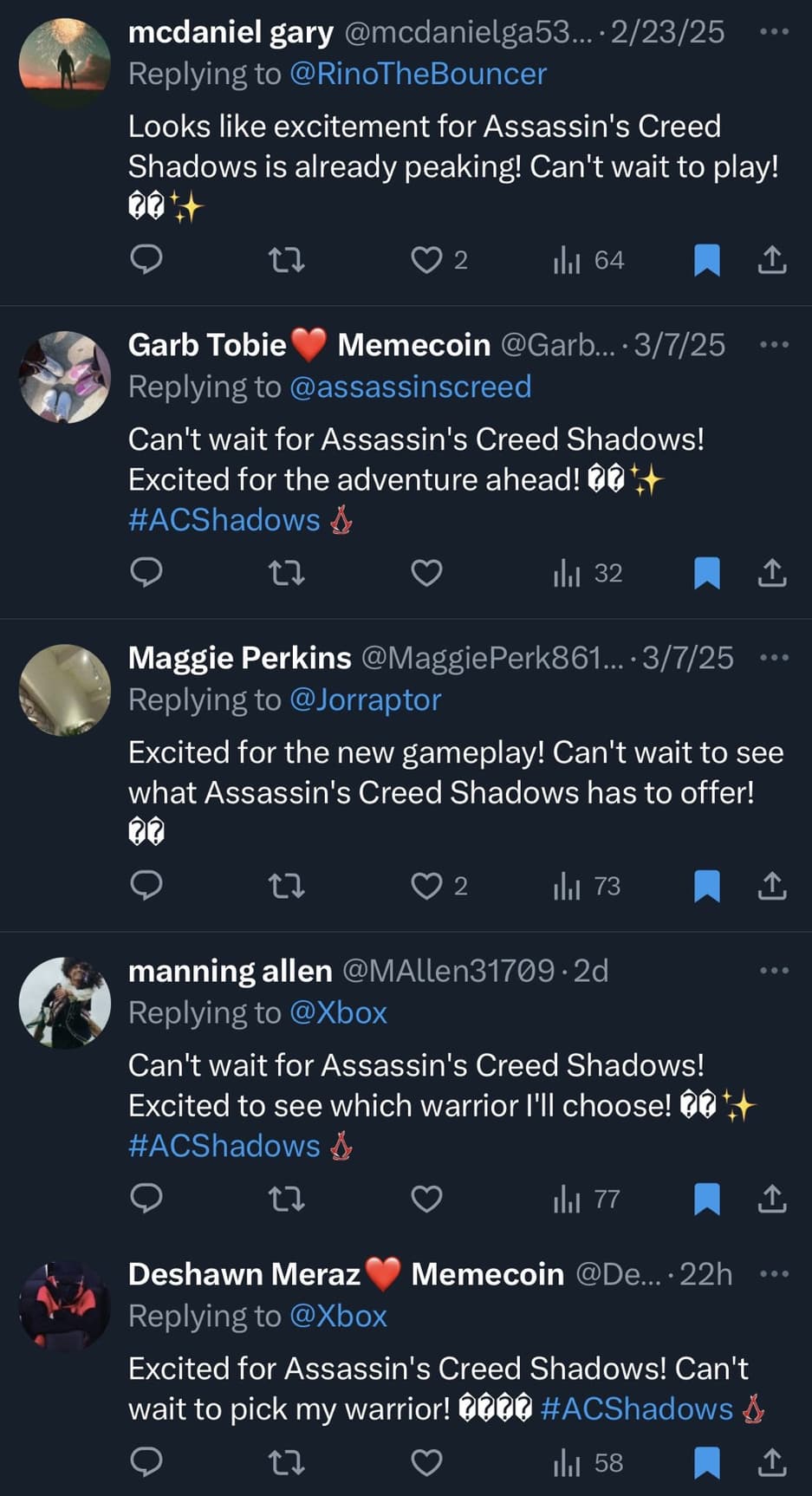The image size is (812, 1496).
Task: Open the @assassinscreed profile link
Action: pos(410,387)
